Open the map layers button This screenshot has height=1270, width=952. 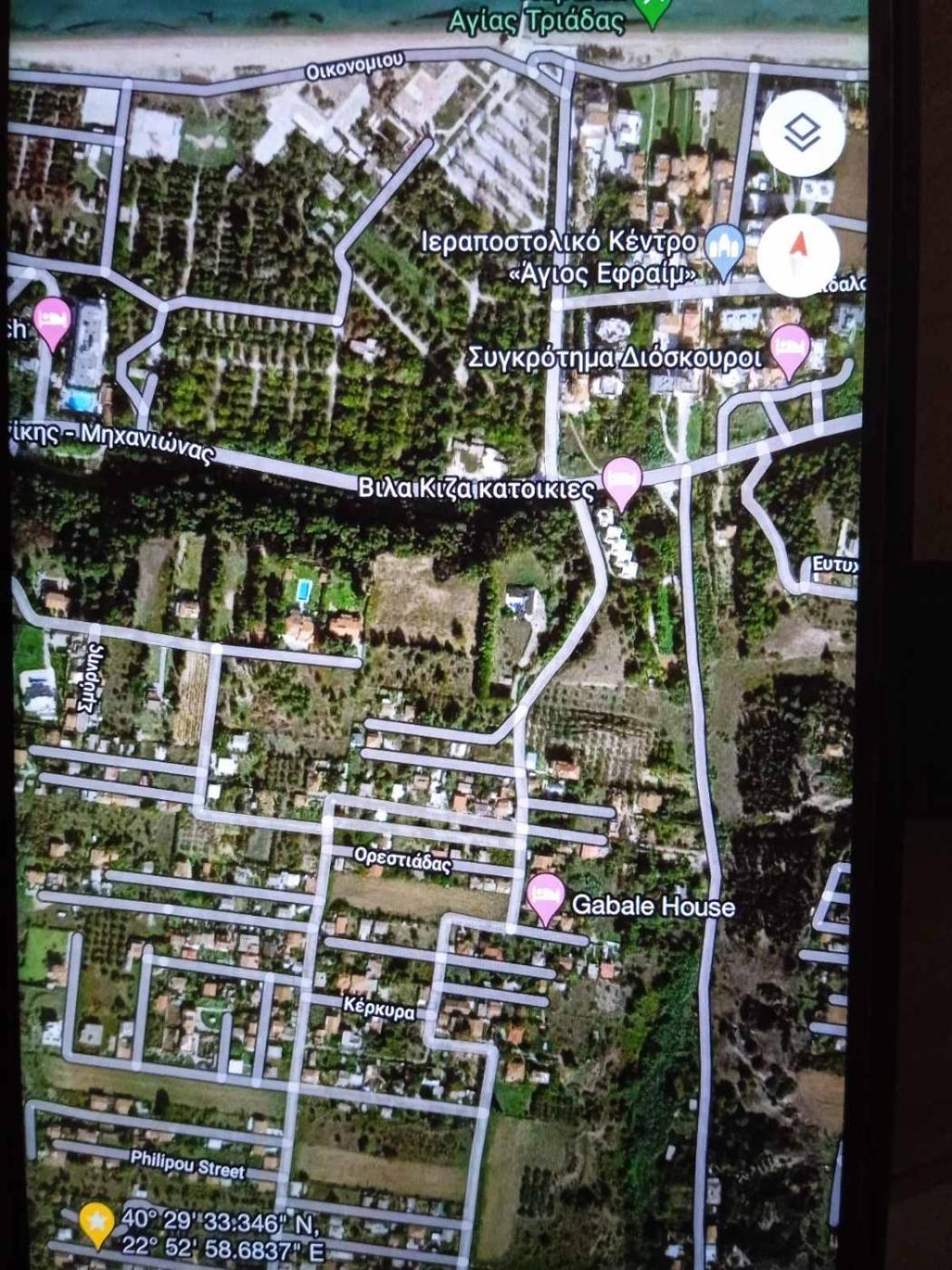pos(801,133)
